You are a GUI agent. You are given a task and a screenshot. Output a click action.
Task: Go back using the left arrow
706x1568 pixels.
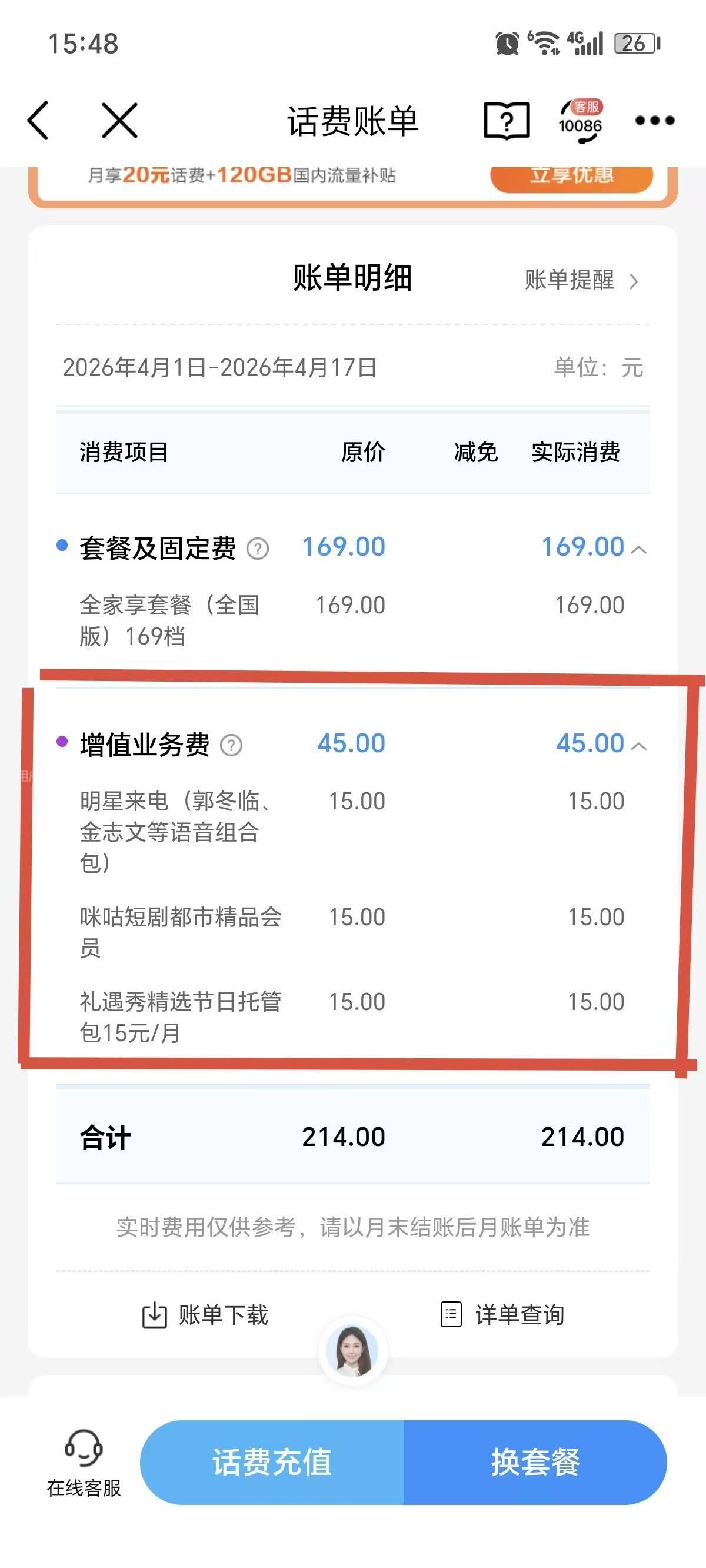coord(38,121)
